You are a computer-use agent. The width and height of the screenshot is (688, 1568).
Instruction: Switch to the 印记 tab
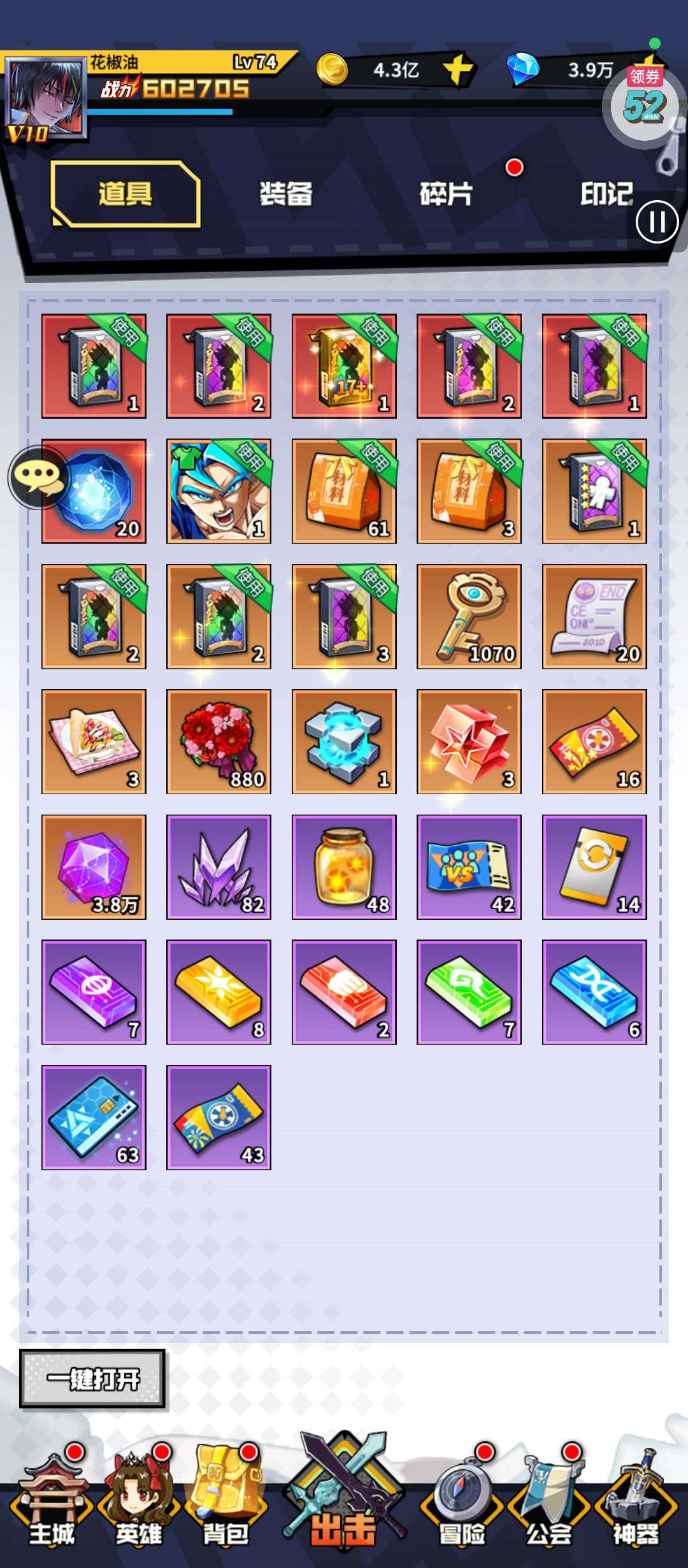pos(606,194)
